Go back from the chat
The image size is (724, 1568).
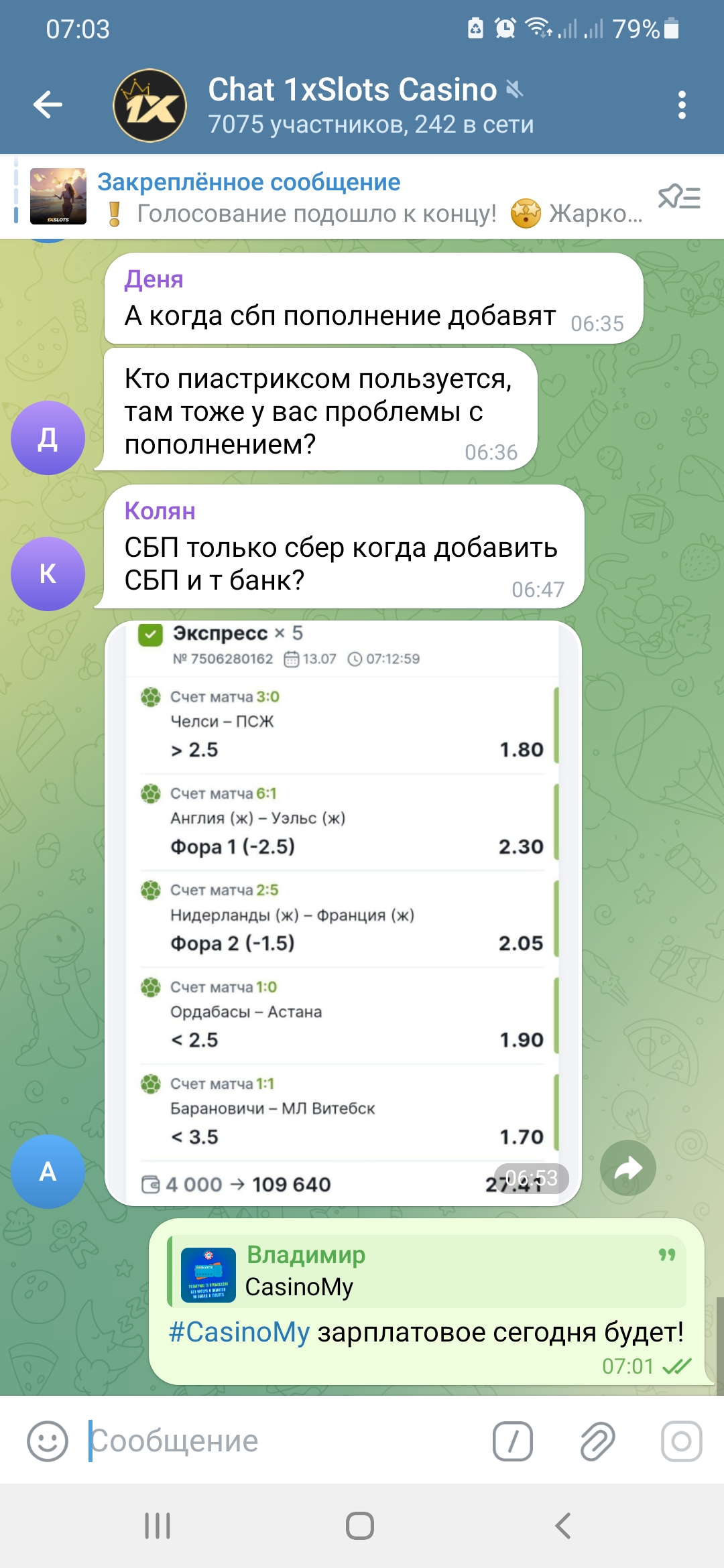point(48,105)
